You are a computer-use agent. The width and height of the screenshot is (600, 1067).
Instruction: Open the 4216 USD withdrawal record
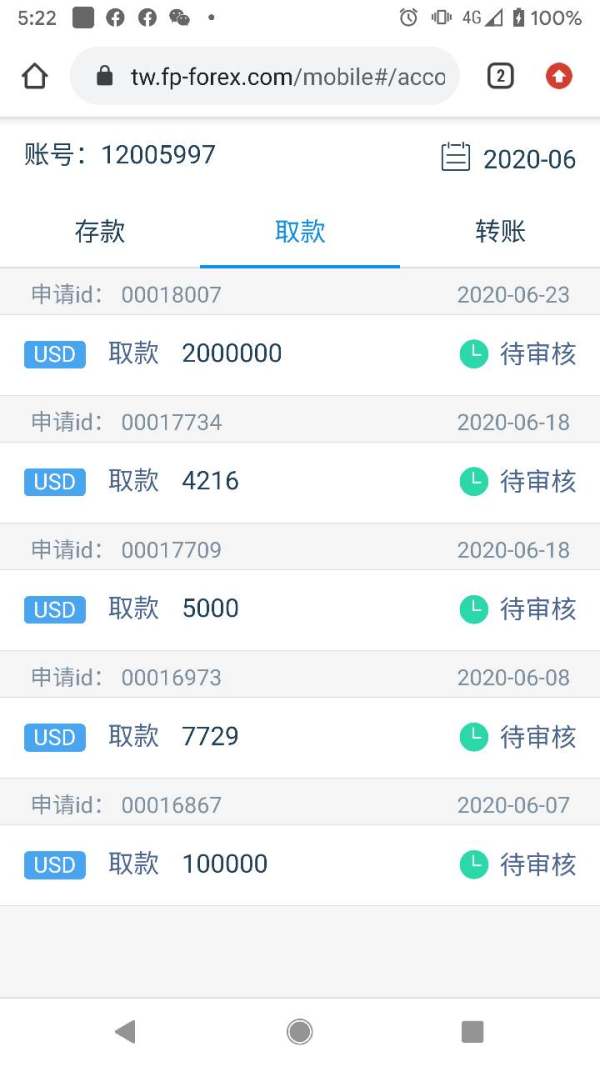pos(300,482)
